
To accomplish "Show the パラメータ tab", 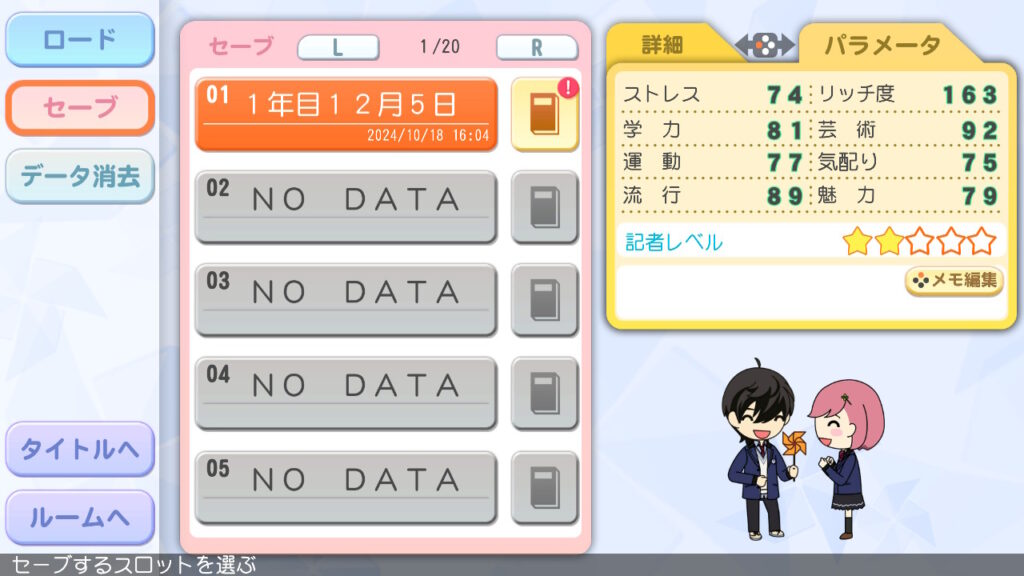I will click(x=882, y=45).
